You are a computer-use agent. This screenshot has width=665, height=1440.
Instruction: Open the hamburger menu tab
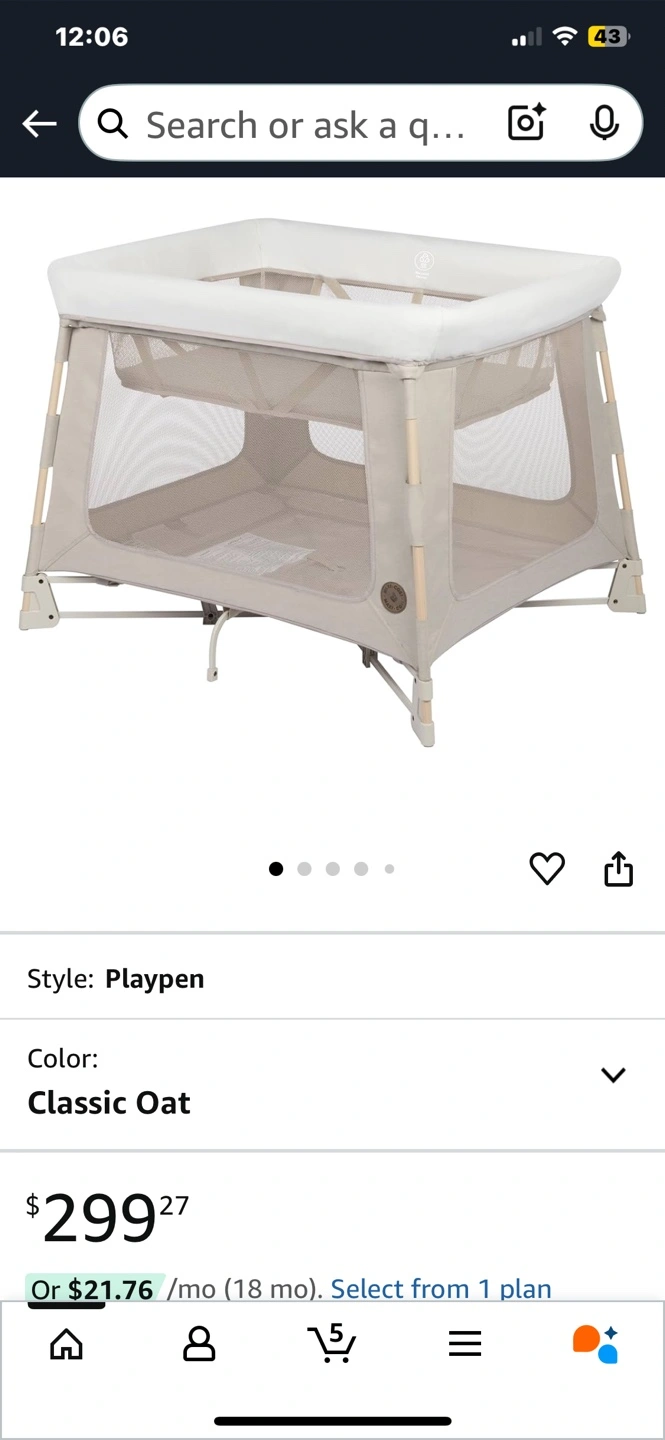pyautogui.click(x=465, y=1344)
